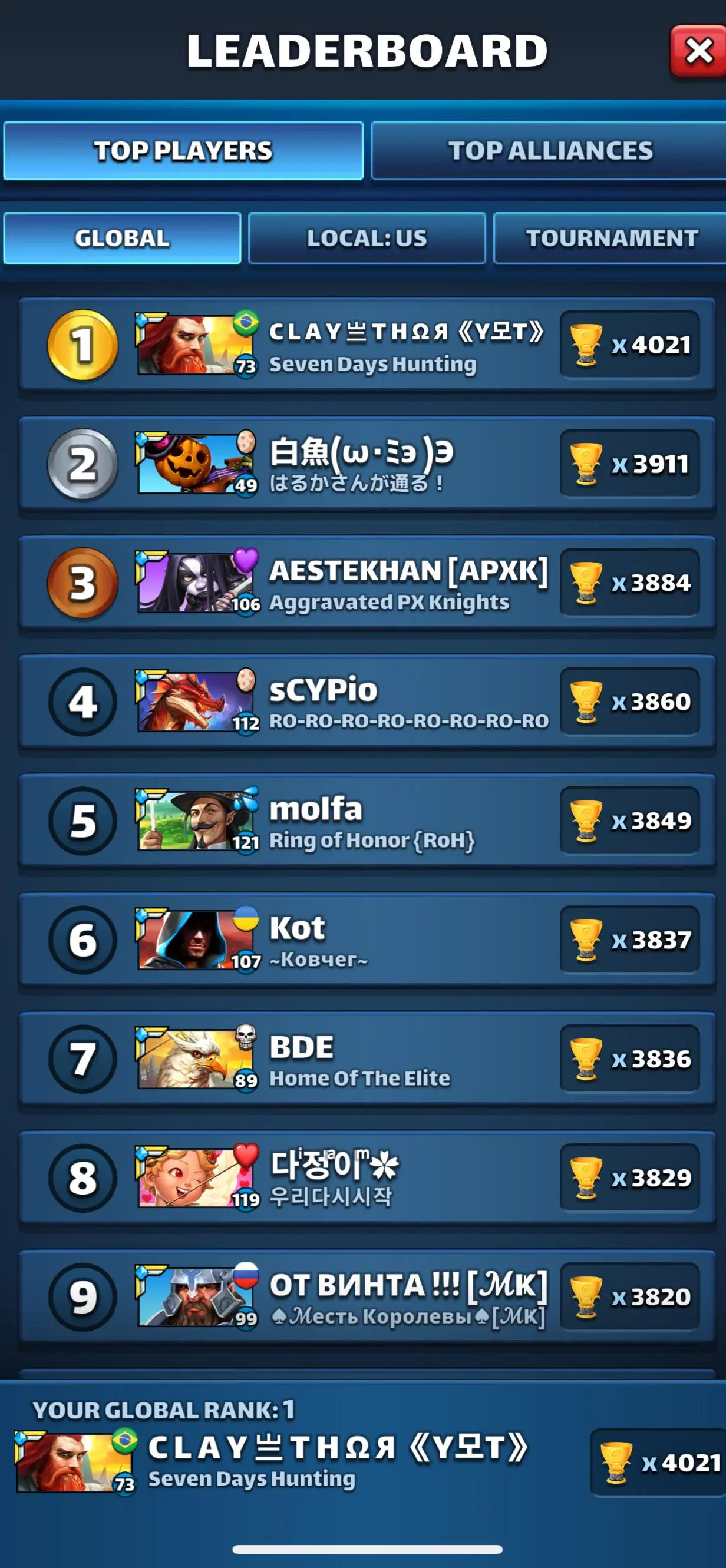Open BDE from Home Of The Elite

(x=365, y=1059)
